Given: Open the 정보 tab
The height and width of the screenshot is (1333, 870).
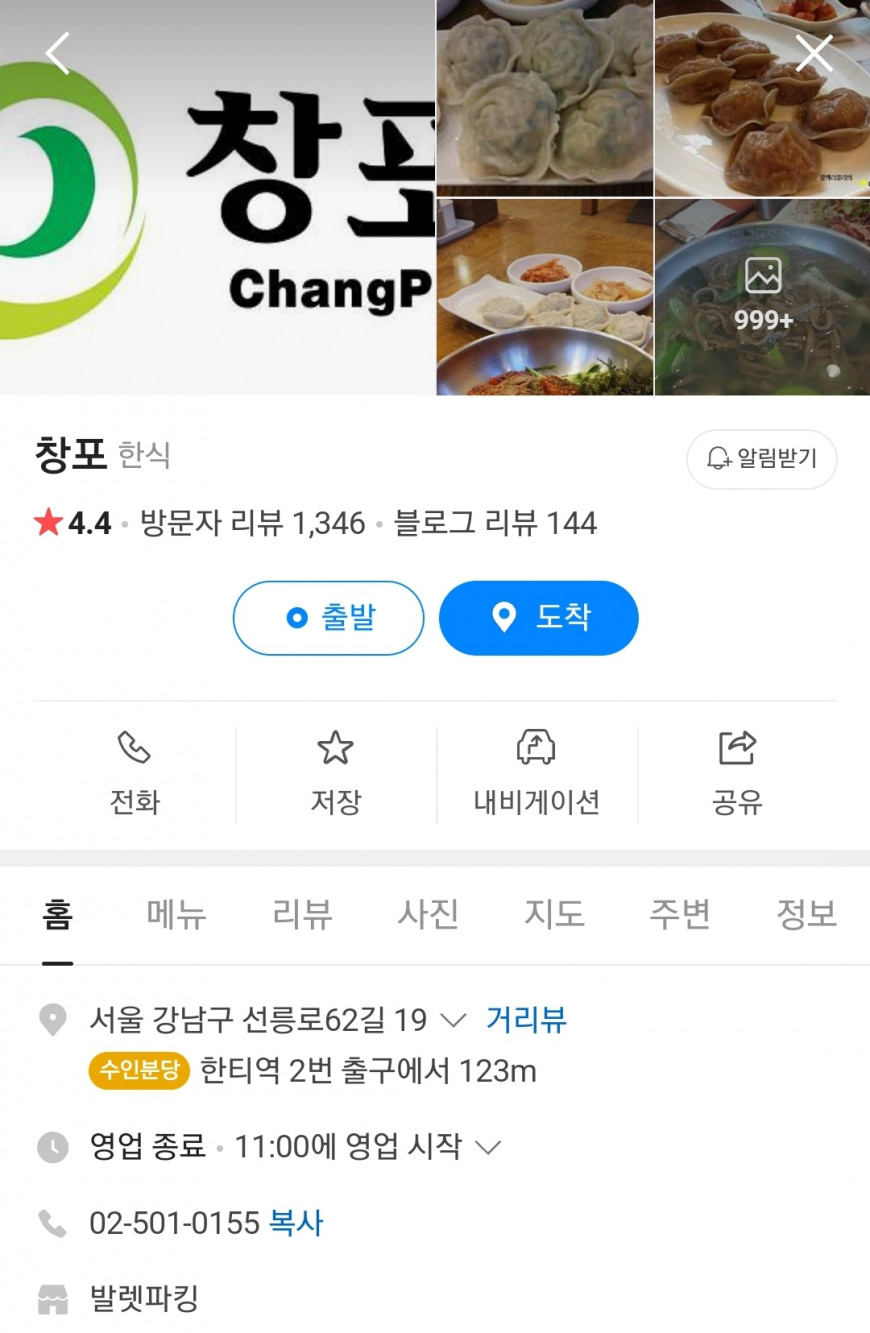Looking at the screenshot, I should point(806,914).
